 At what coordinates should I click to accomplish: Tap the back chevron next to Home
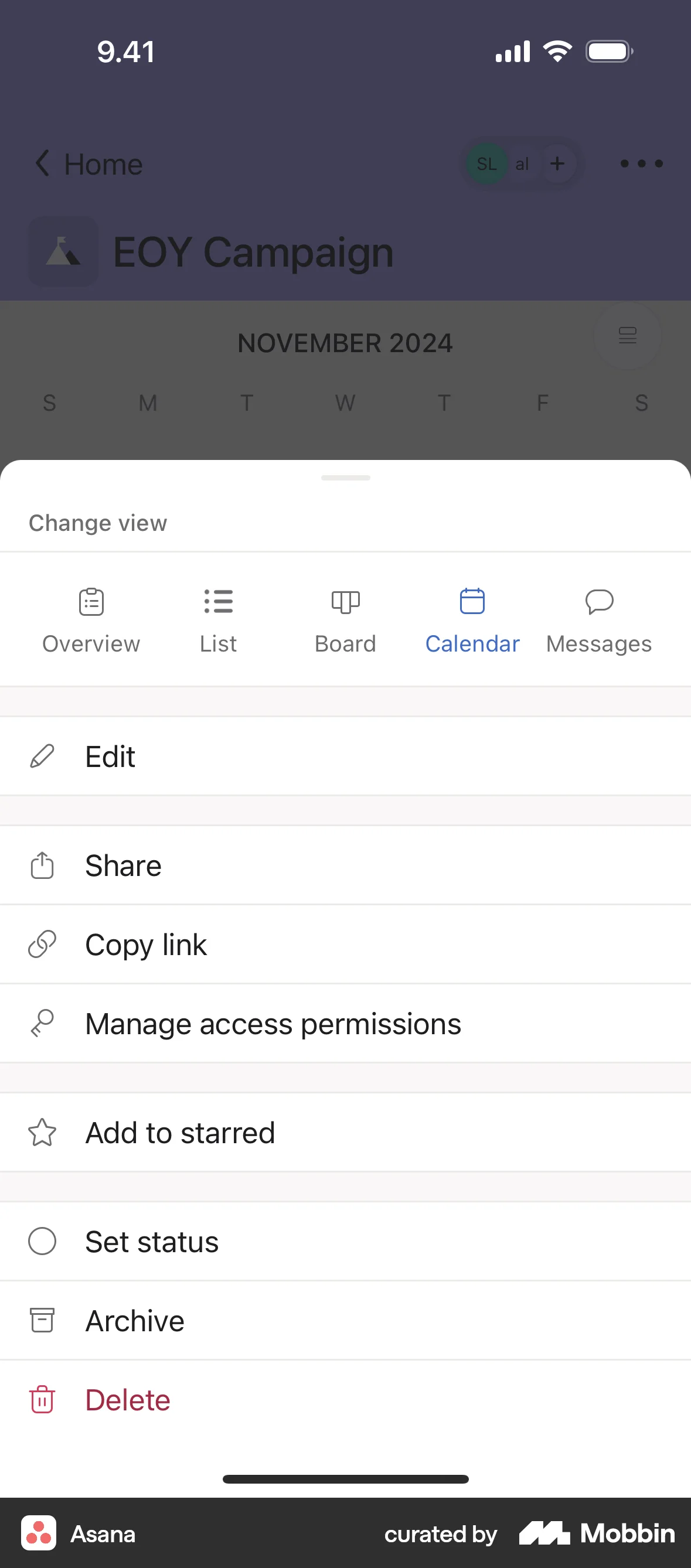42,163
